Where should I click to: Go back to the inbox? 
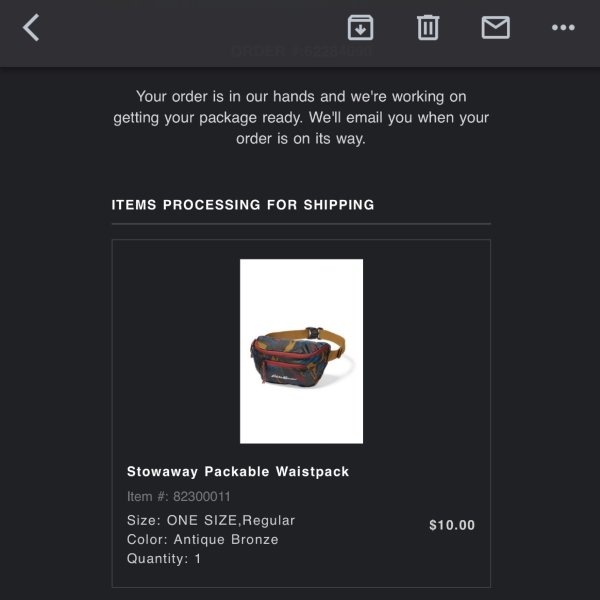click(x=31, y=28)
